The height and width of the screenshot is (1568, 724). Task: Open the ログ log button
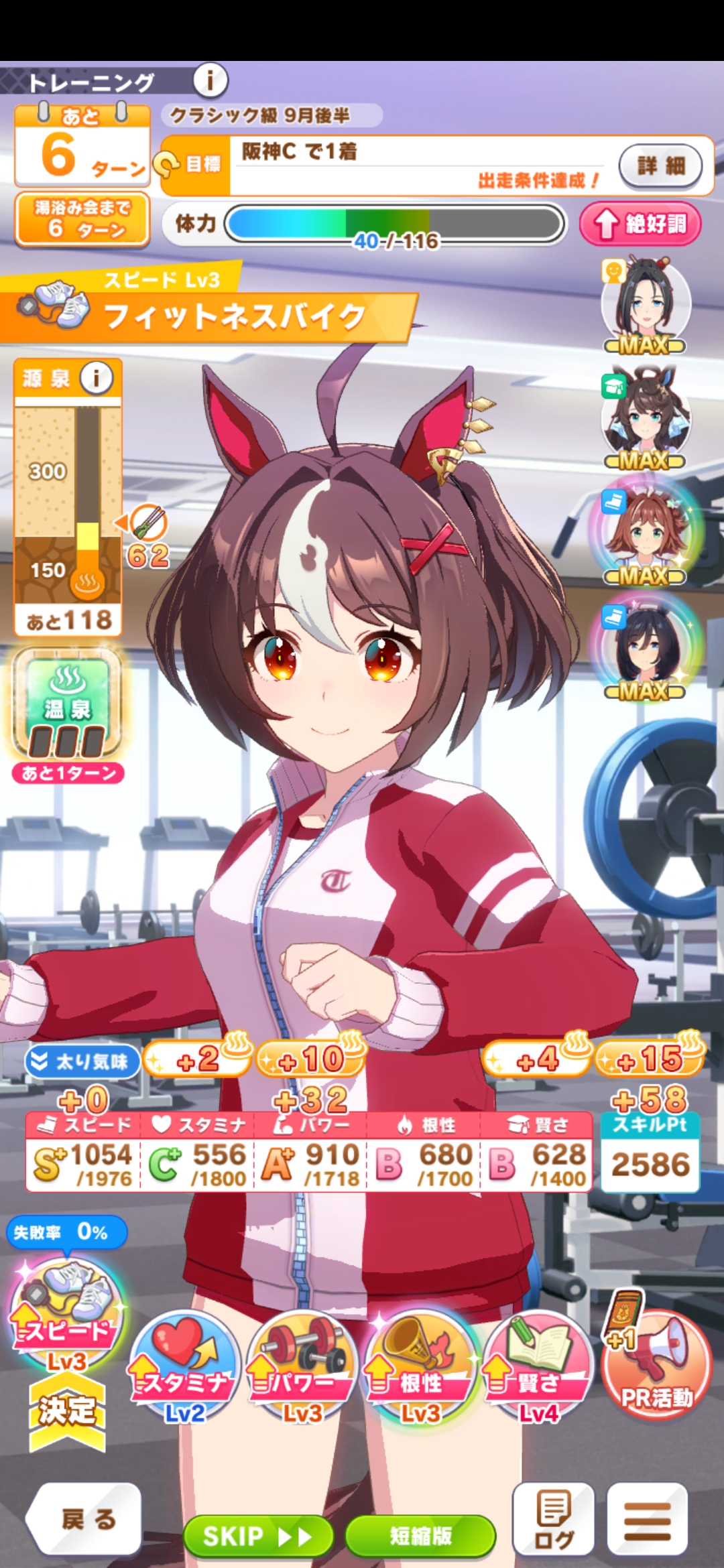tap(554, 1520)
